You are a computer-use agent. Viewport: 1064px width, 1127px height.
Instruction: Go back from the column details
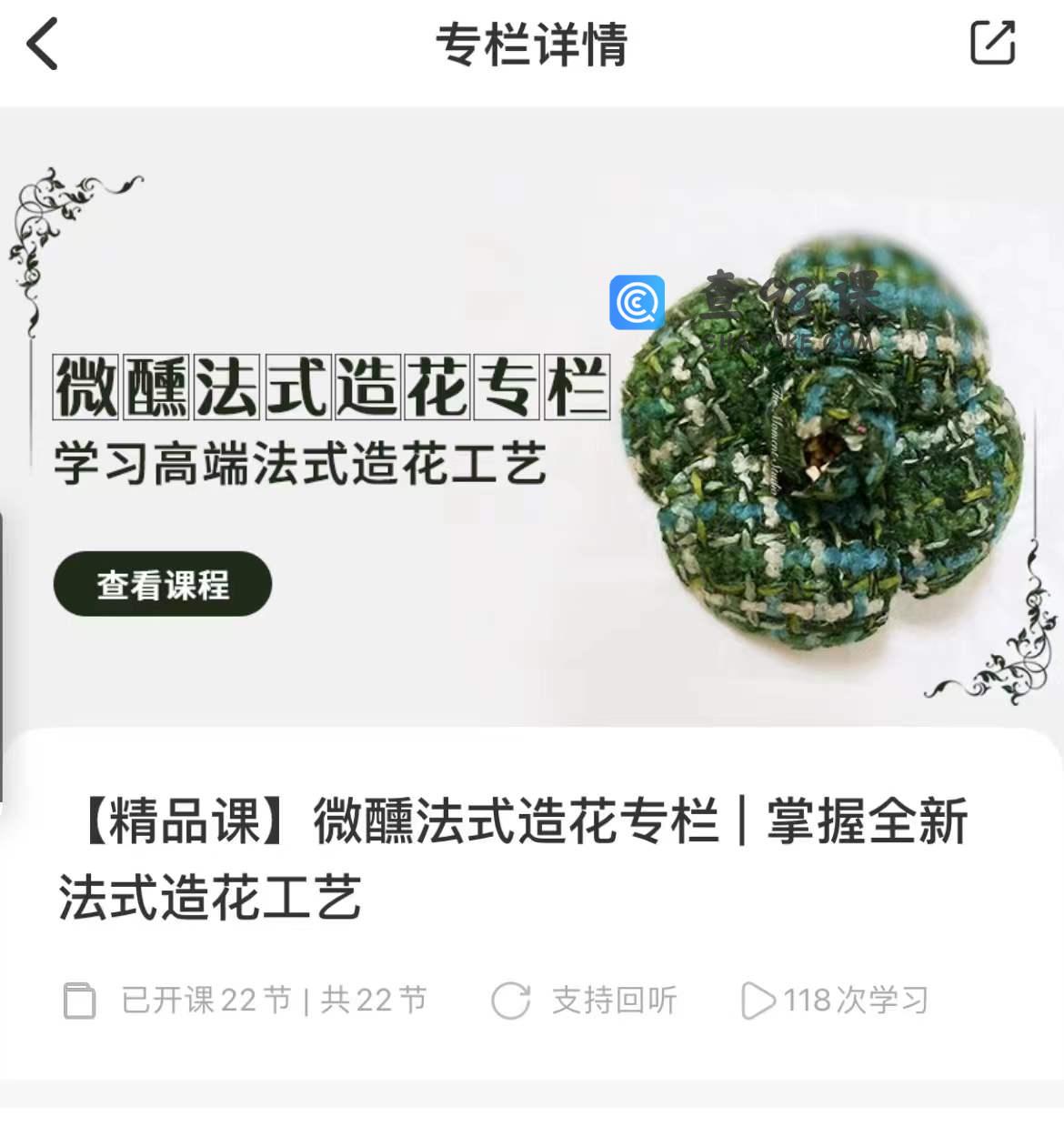(42, 44)
